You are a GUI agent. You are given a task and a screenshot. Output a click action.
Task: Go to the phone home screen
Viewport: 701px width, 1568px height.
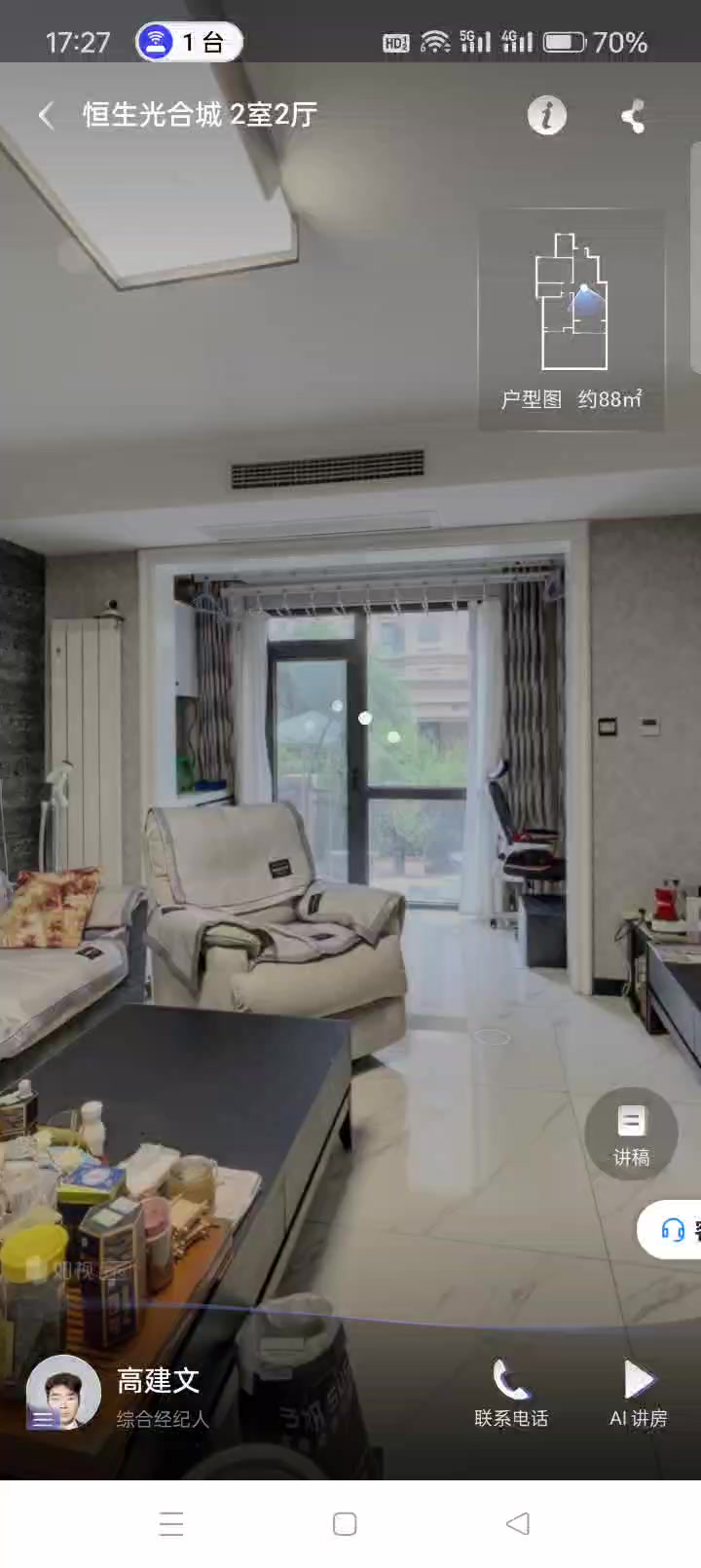coord(345,1523)
